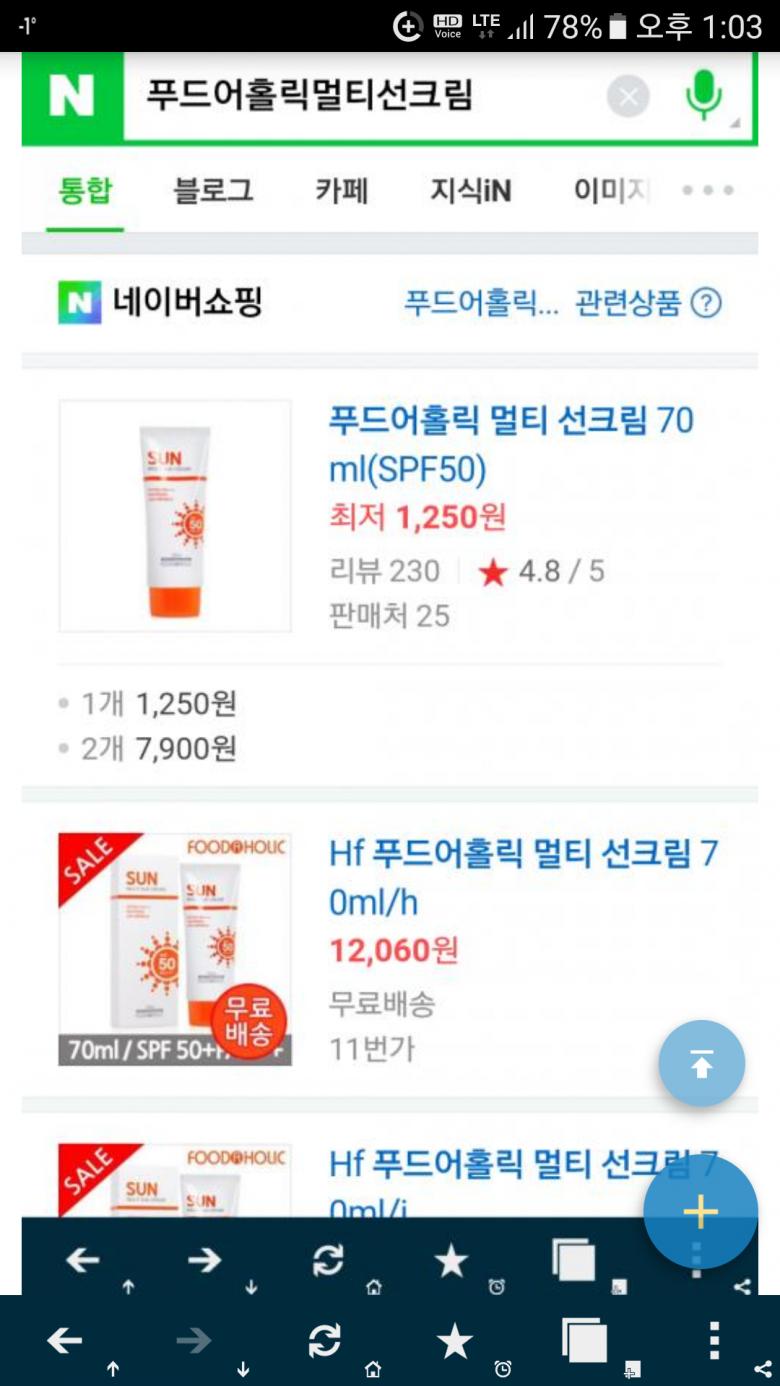Open the 네이버쇼핑 section header
The height and width of the screenshot is (1386, 780).
point(160,302)
